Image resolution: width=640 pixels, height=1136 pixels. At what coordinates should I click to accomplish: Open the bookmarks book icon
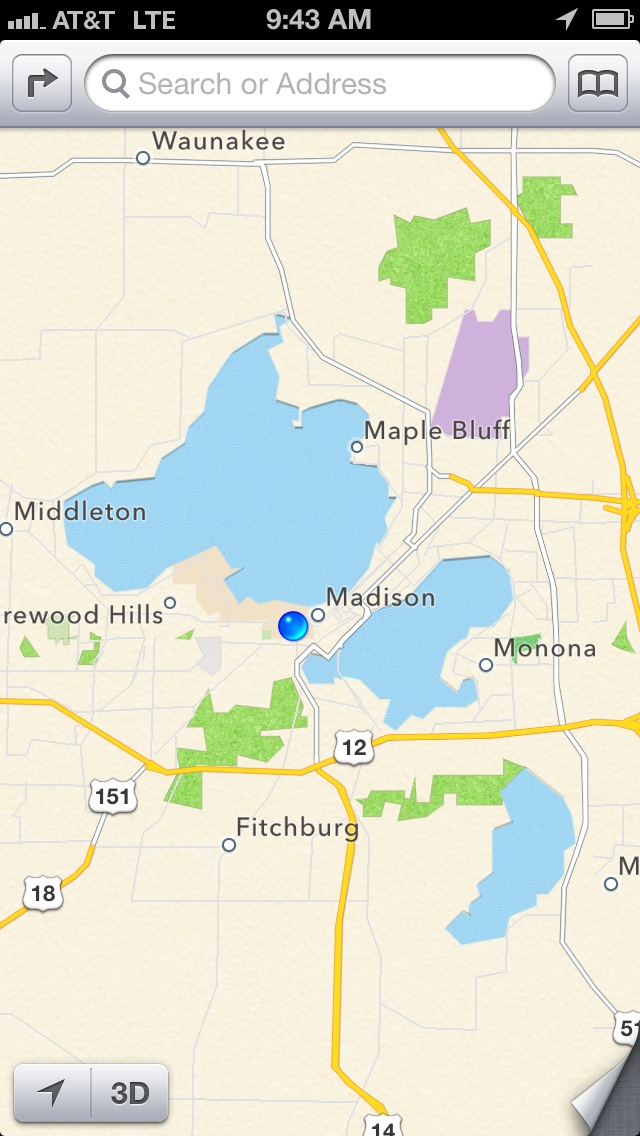[597, 83]
